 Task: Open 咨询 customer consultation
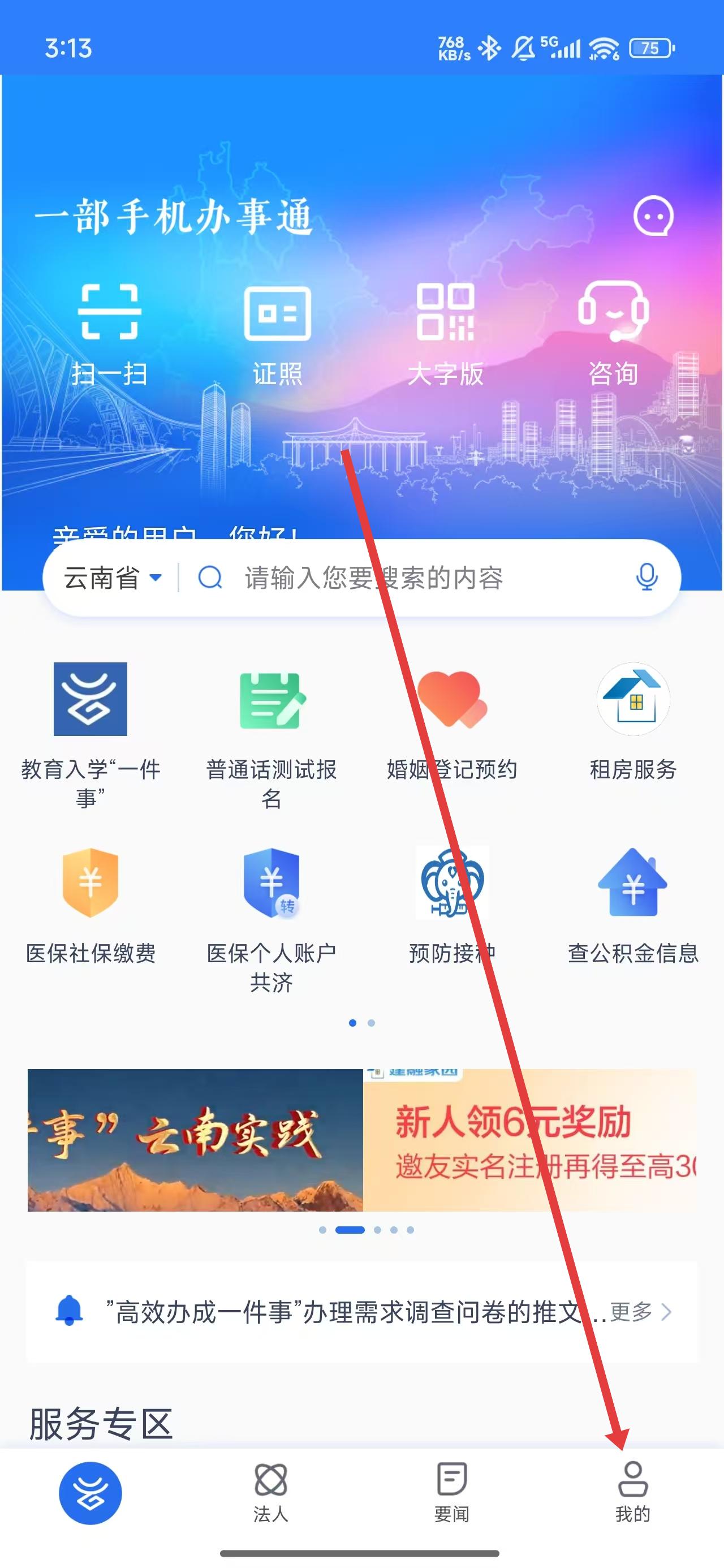(x=613, y=334)
